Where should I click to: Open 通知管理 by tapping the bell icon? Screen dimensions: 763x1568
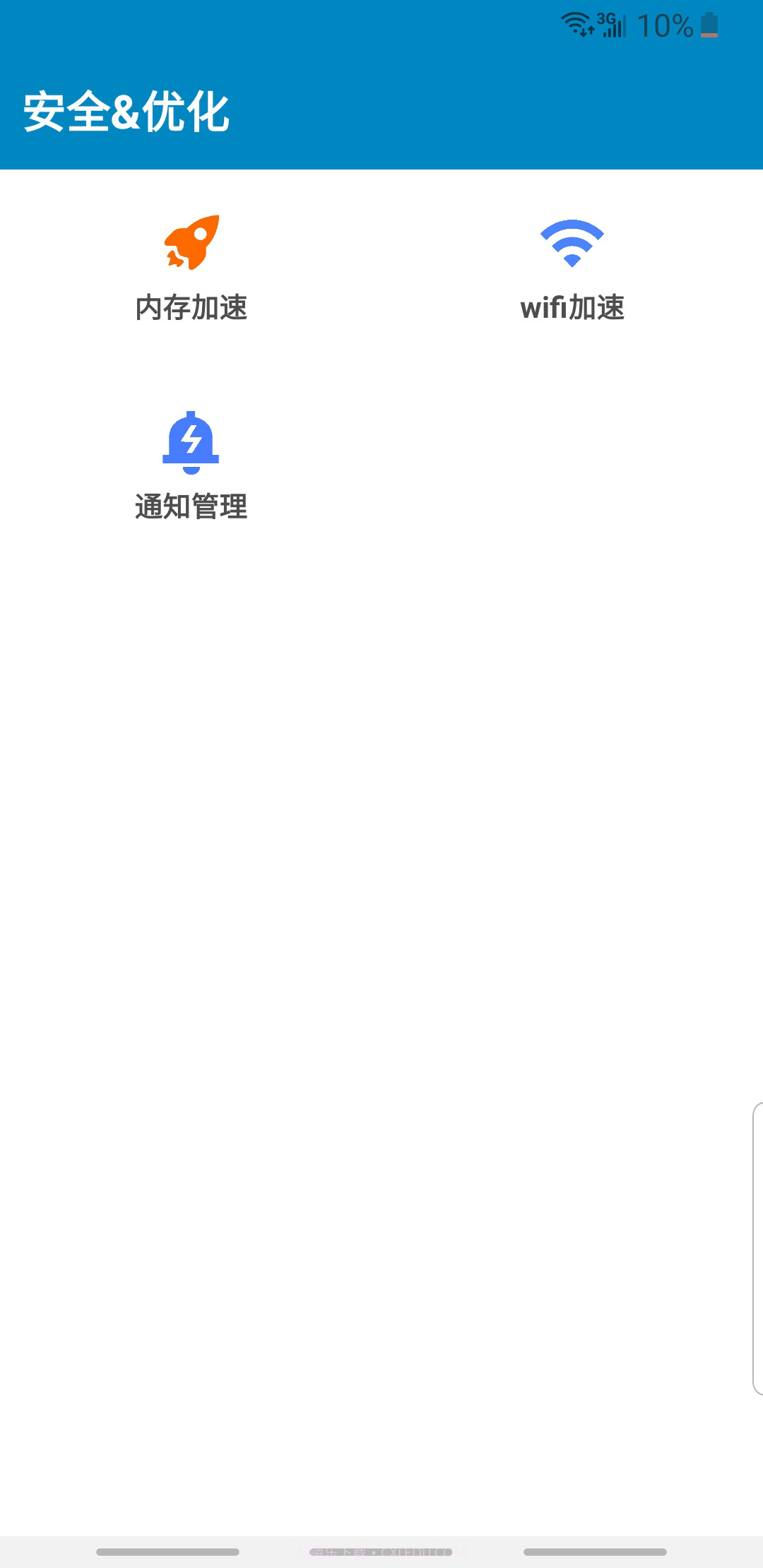(x=191, y=441)
